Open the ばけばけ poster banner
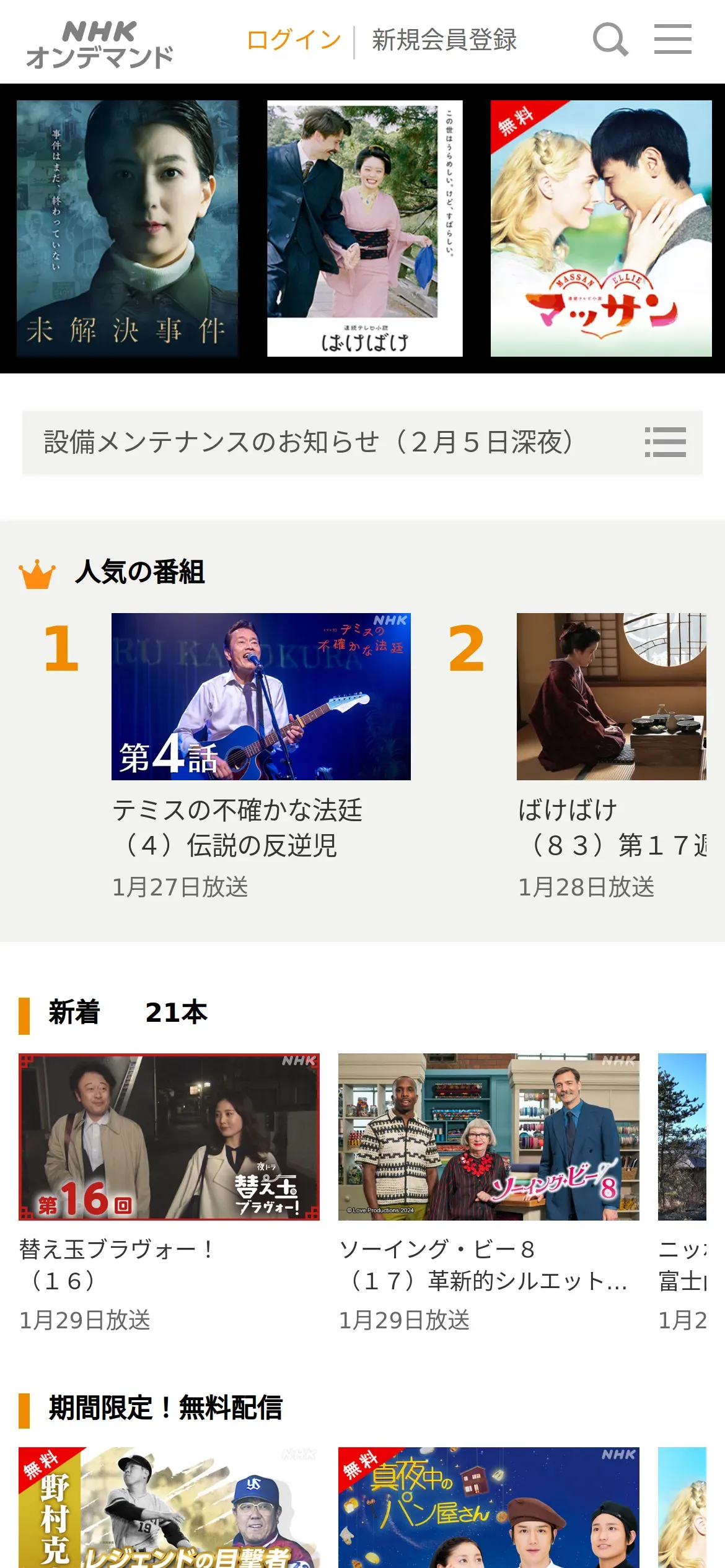 click(364, 228)
